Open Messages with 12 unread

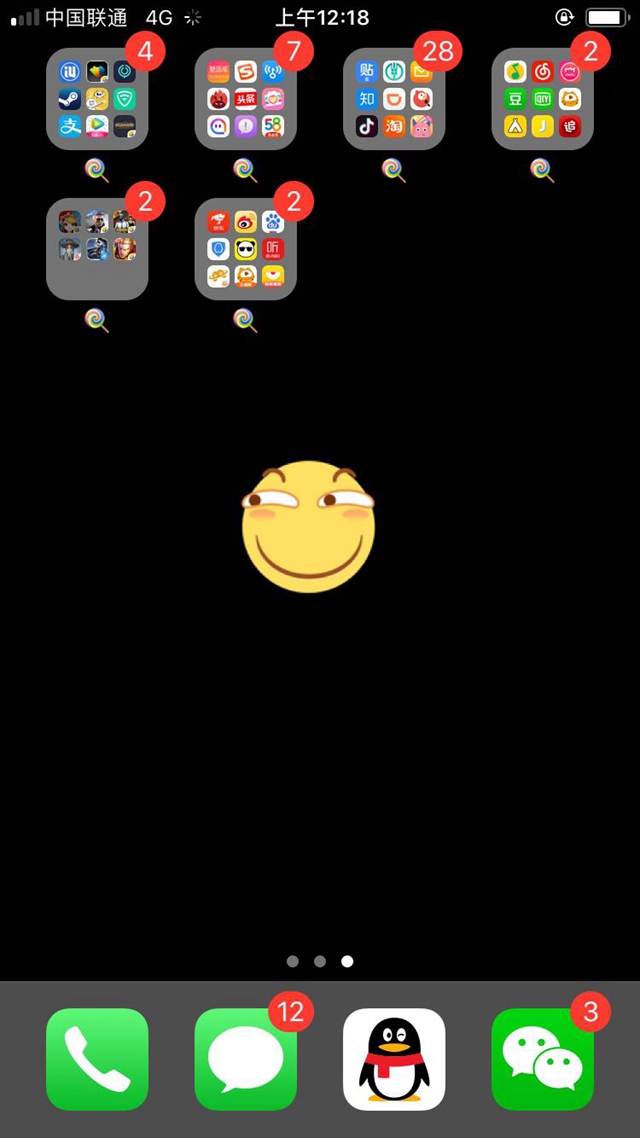click(245, 1059)
